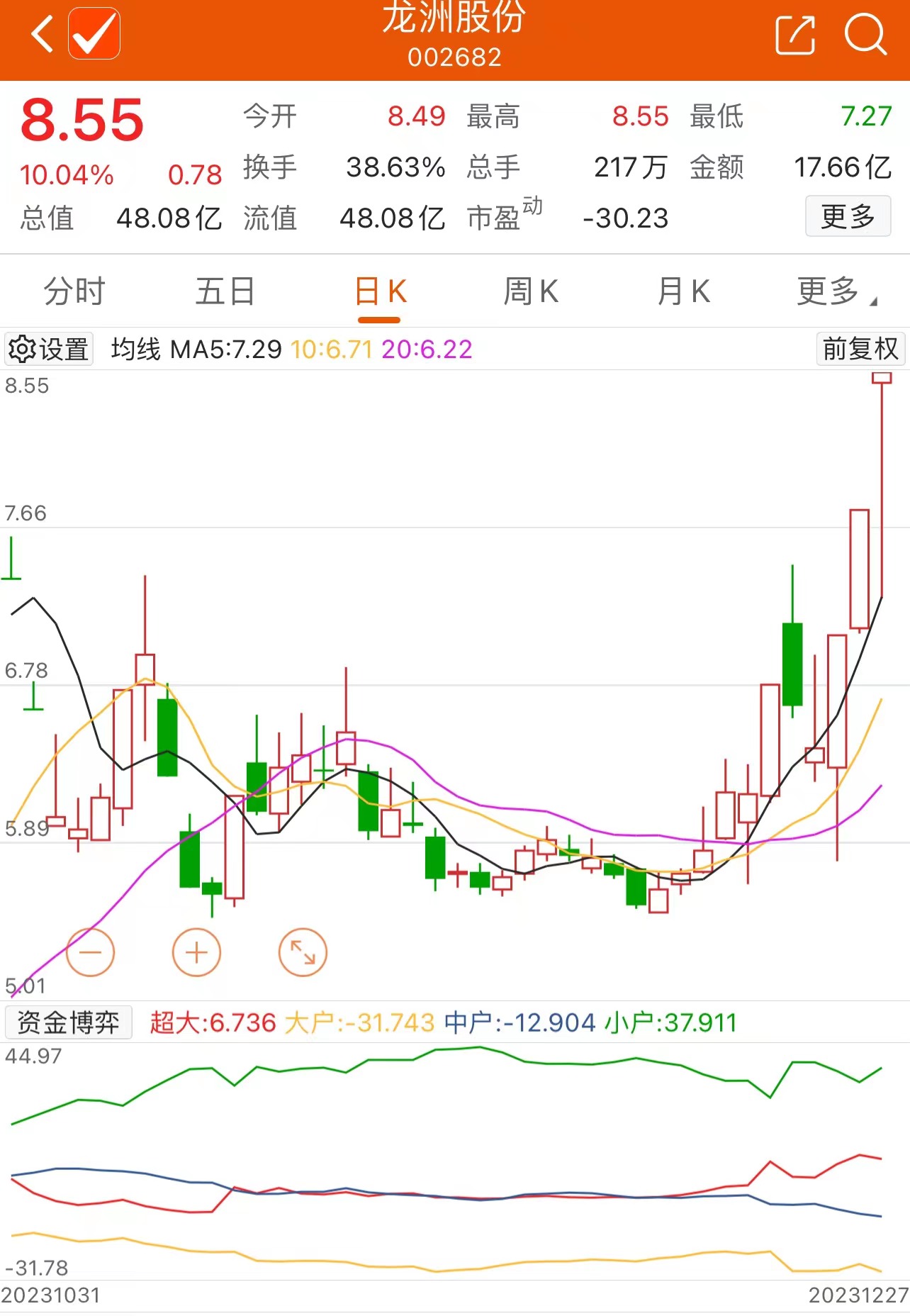Open the search magnifier

coord(865,34)
